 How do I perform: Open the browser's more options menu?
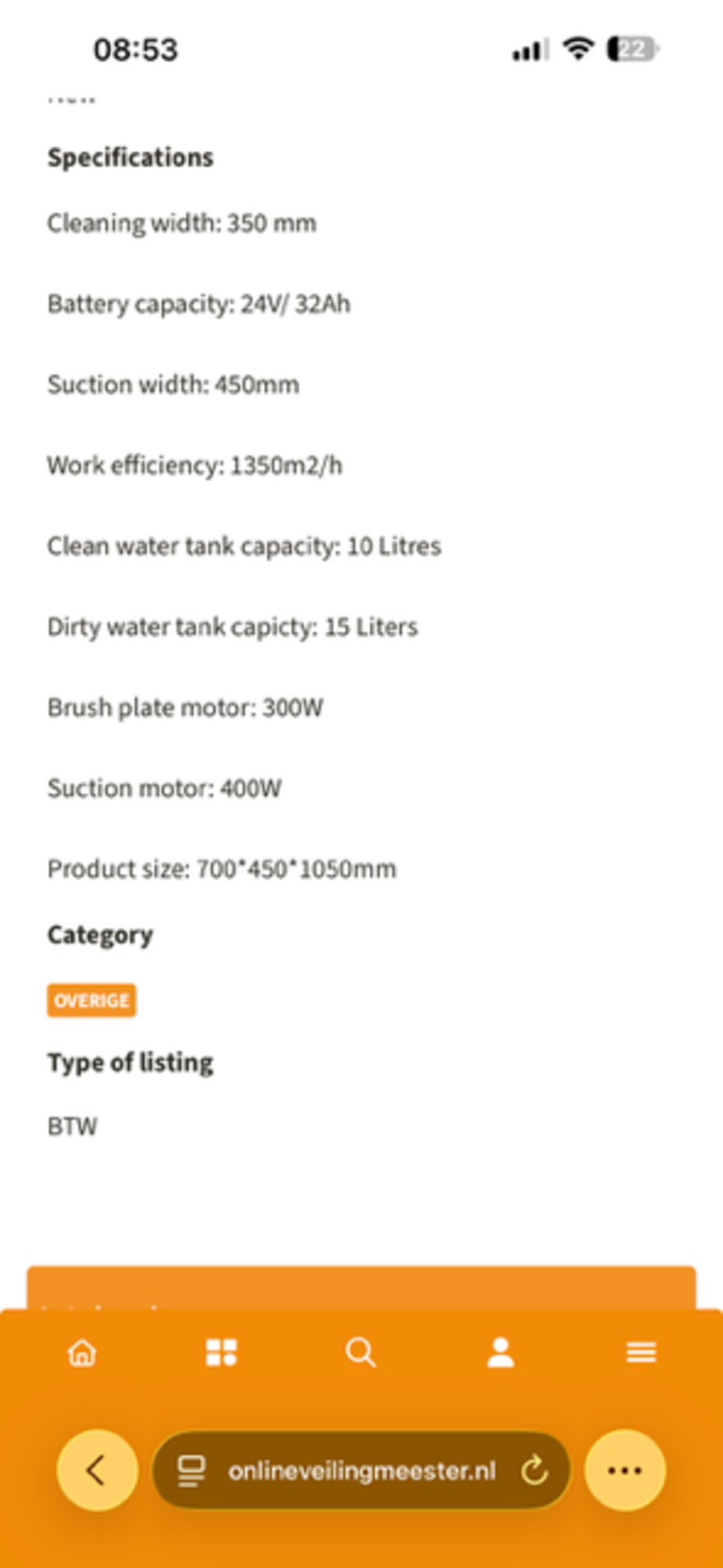625,1471
